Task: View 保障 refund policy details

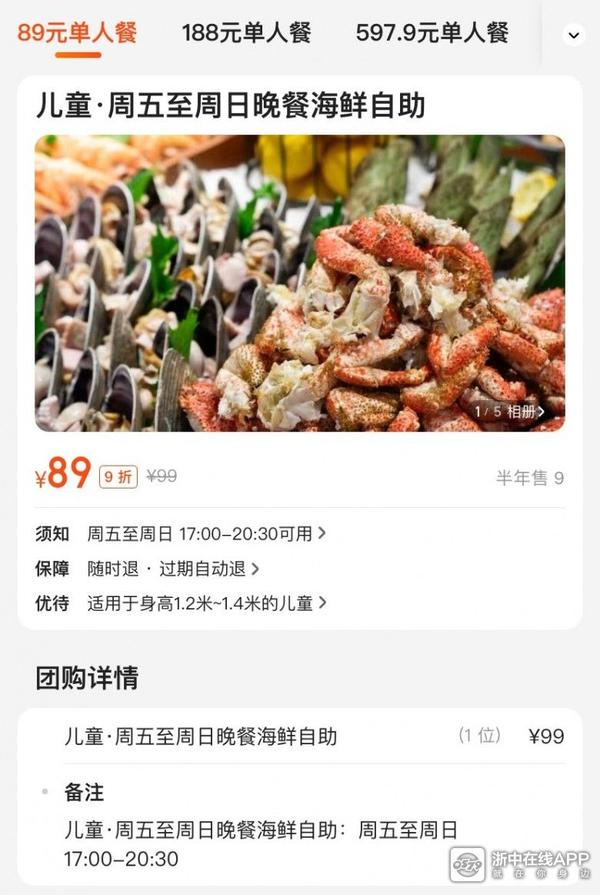Action: click(x=173, y=569)
